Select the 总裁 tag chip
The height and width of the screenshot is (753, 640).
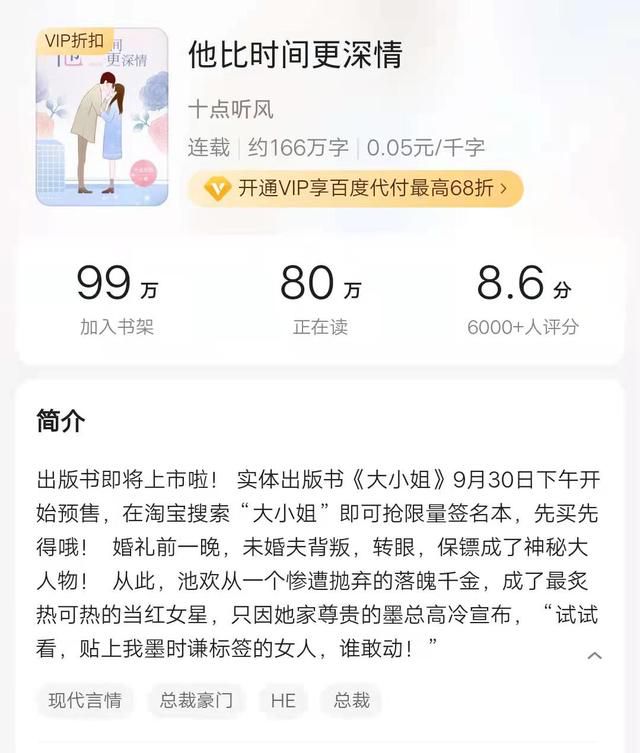[x=351, y=700]
